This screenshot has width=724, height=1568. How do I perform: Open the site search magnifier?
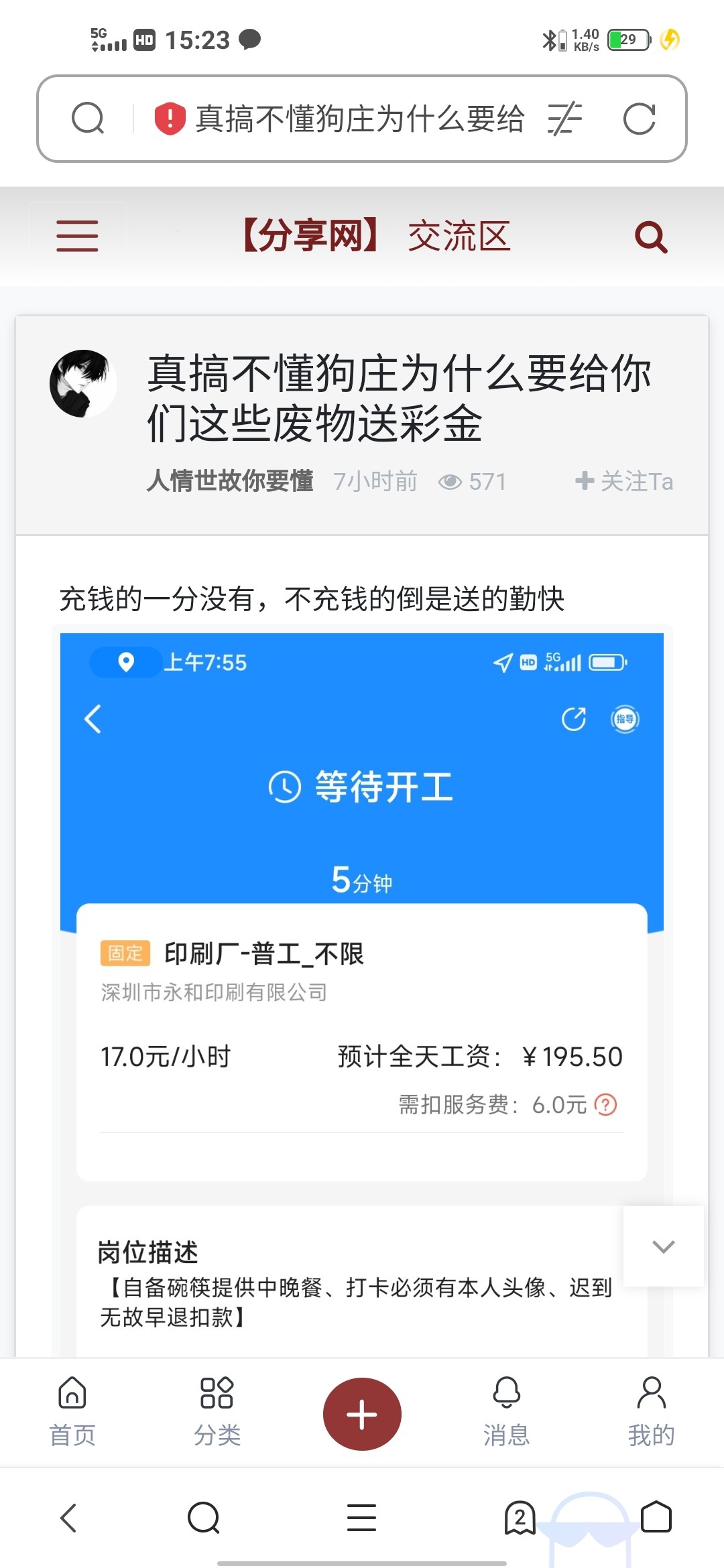click(x=651, y=237)
